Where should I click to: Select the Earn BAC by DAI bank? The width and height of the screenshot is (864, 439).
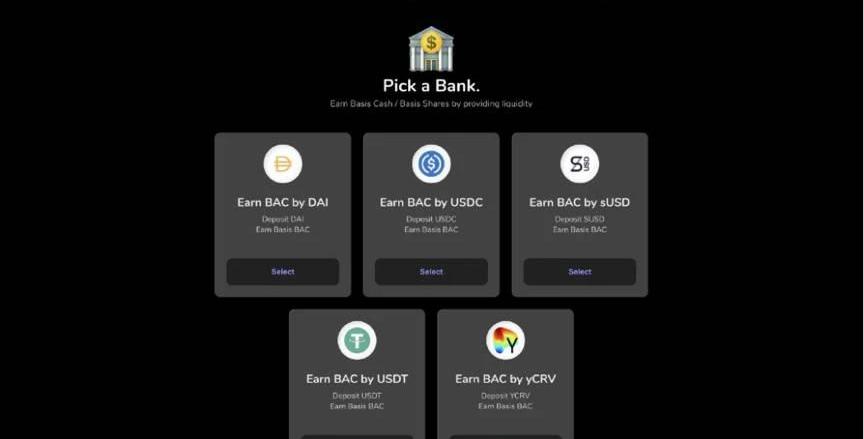[x=282, y=272]
